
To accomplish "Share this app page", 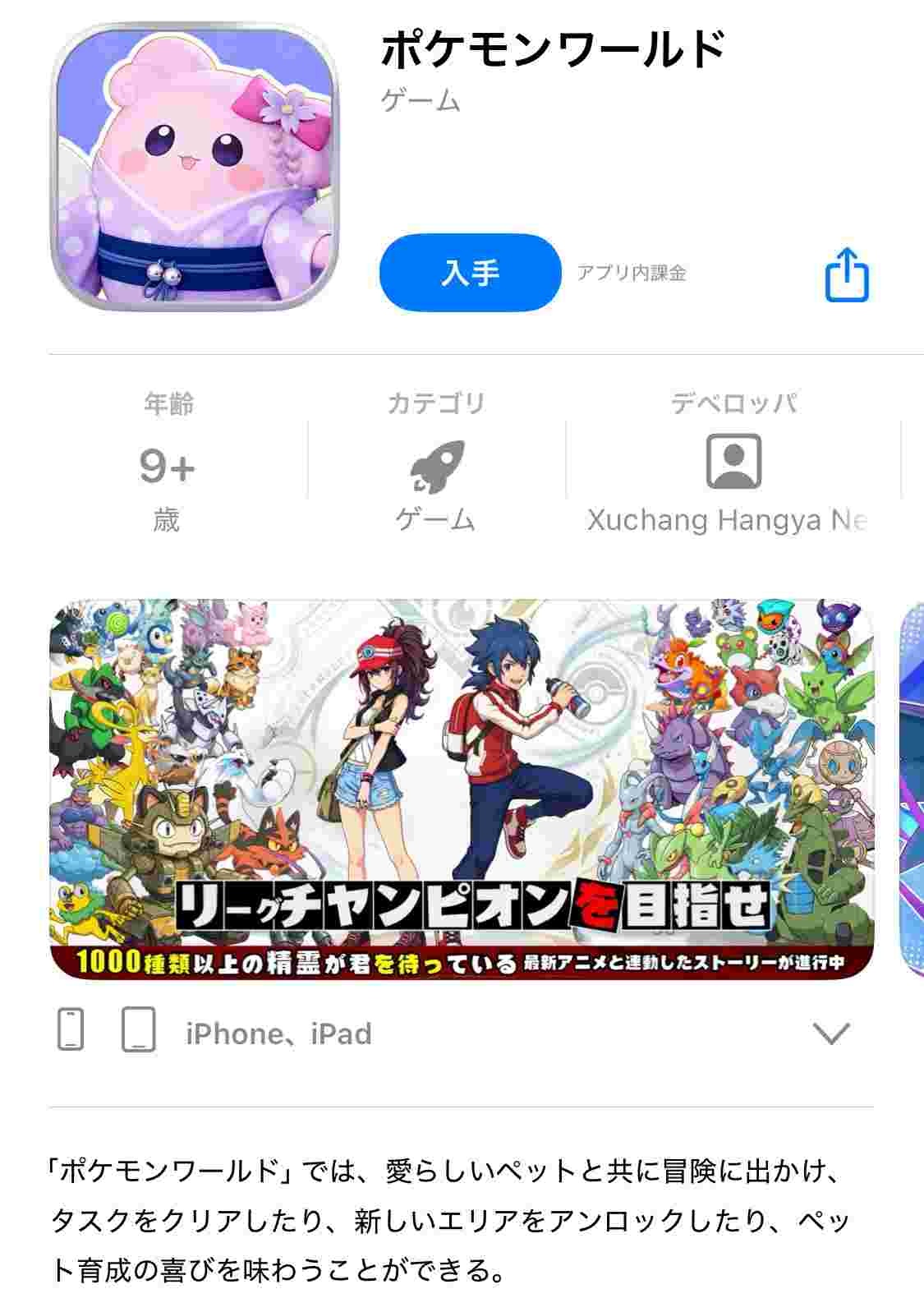I will [846, 275].
